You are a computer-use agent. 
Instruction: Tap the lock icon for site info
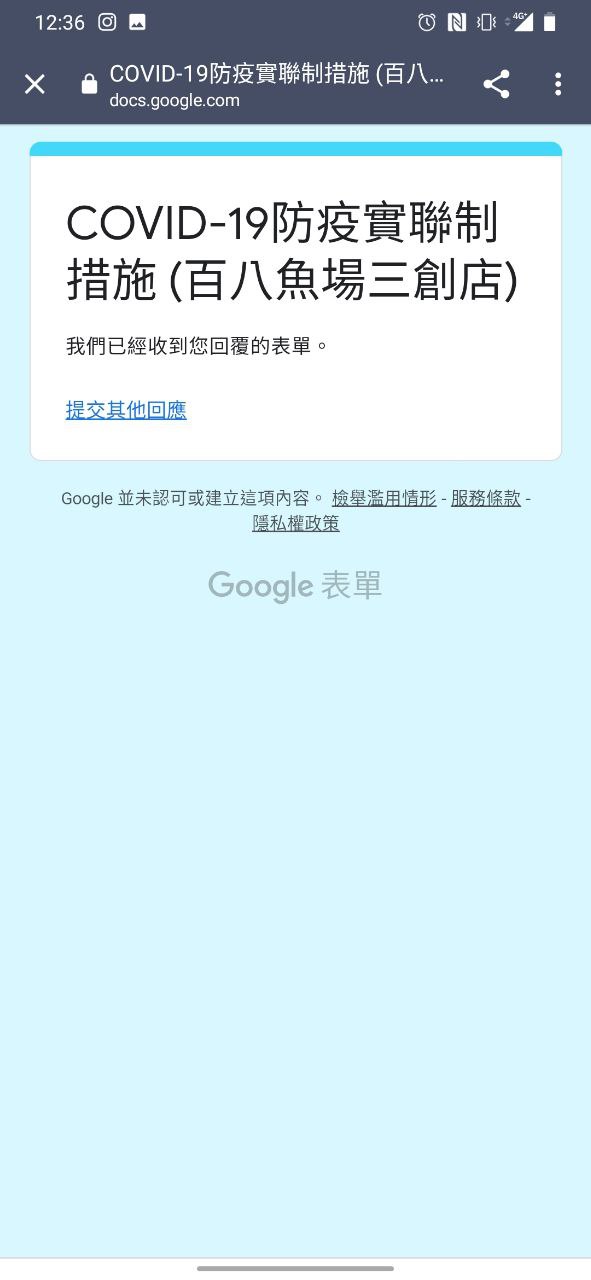pyautogui.click(x=89, y=86)
